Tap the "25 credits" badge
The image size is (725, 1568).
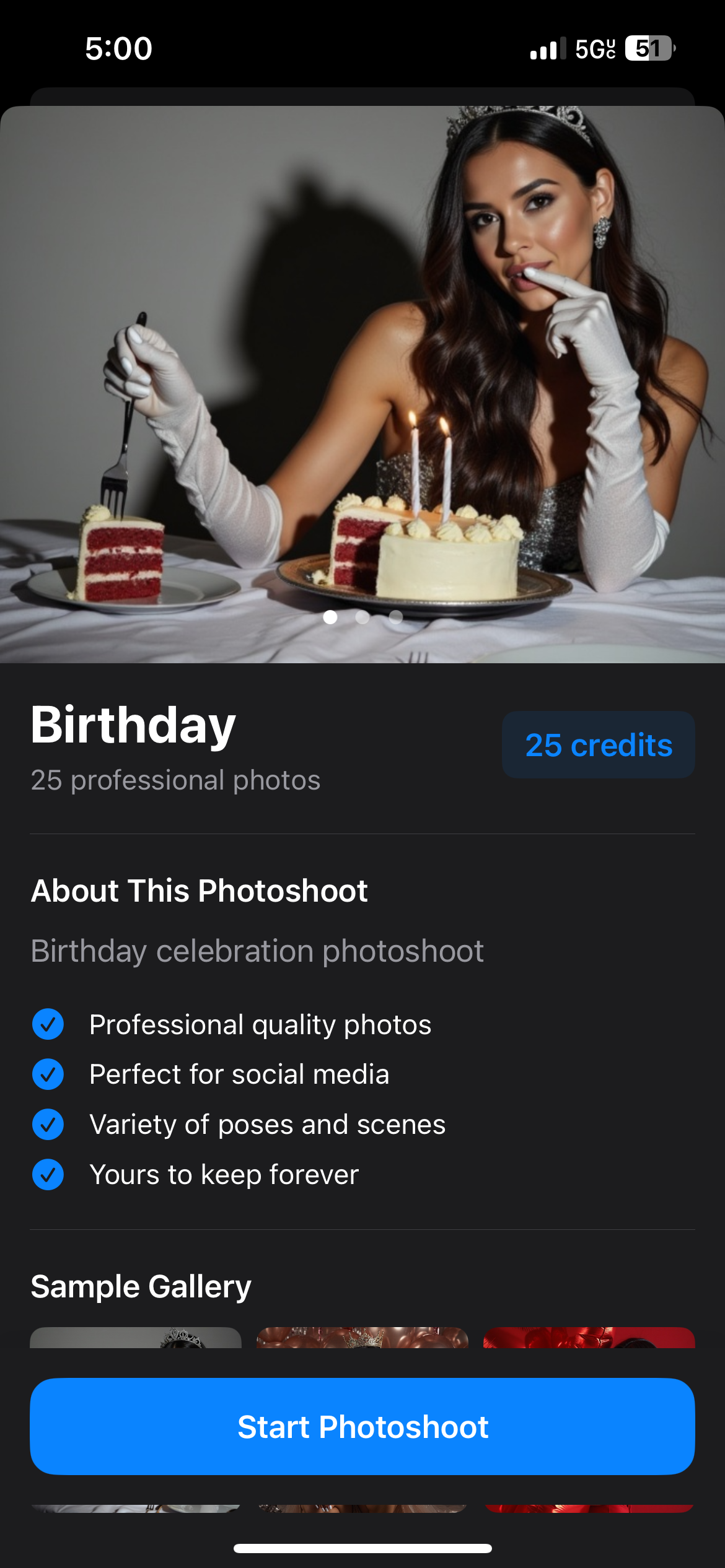coord(598,745)
